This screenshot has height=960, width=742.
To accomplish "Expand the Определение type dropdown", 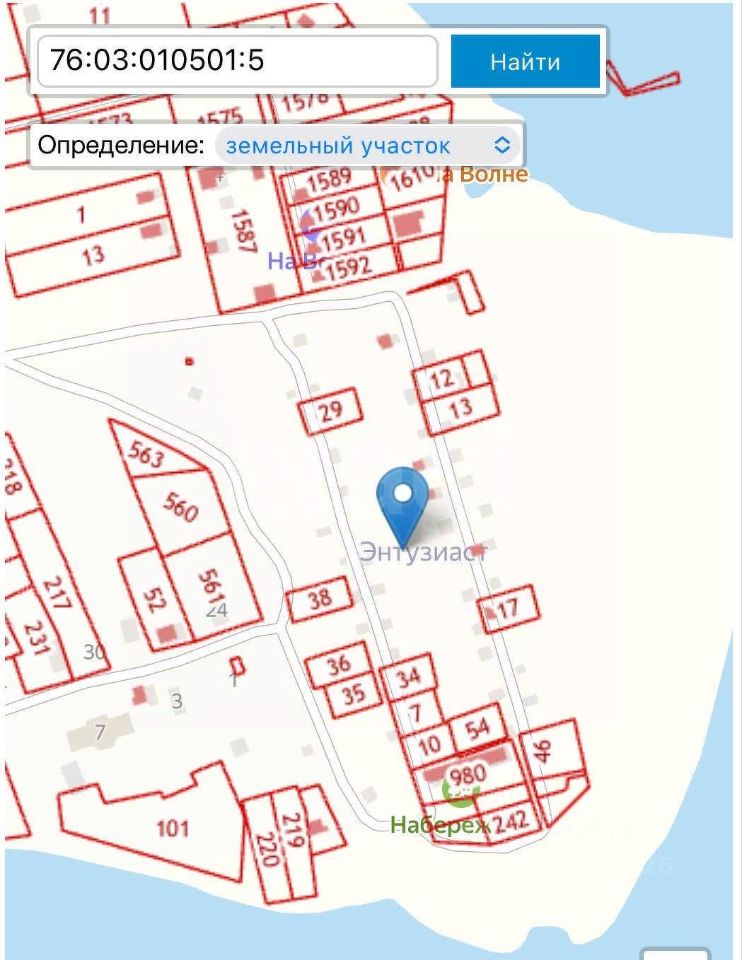I will click(x=368, y=146).
